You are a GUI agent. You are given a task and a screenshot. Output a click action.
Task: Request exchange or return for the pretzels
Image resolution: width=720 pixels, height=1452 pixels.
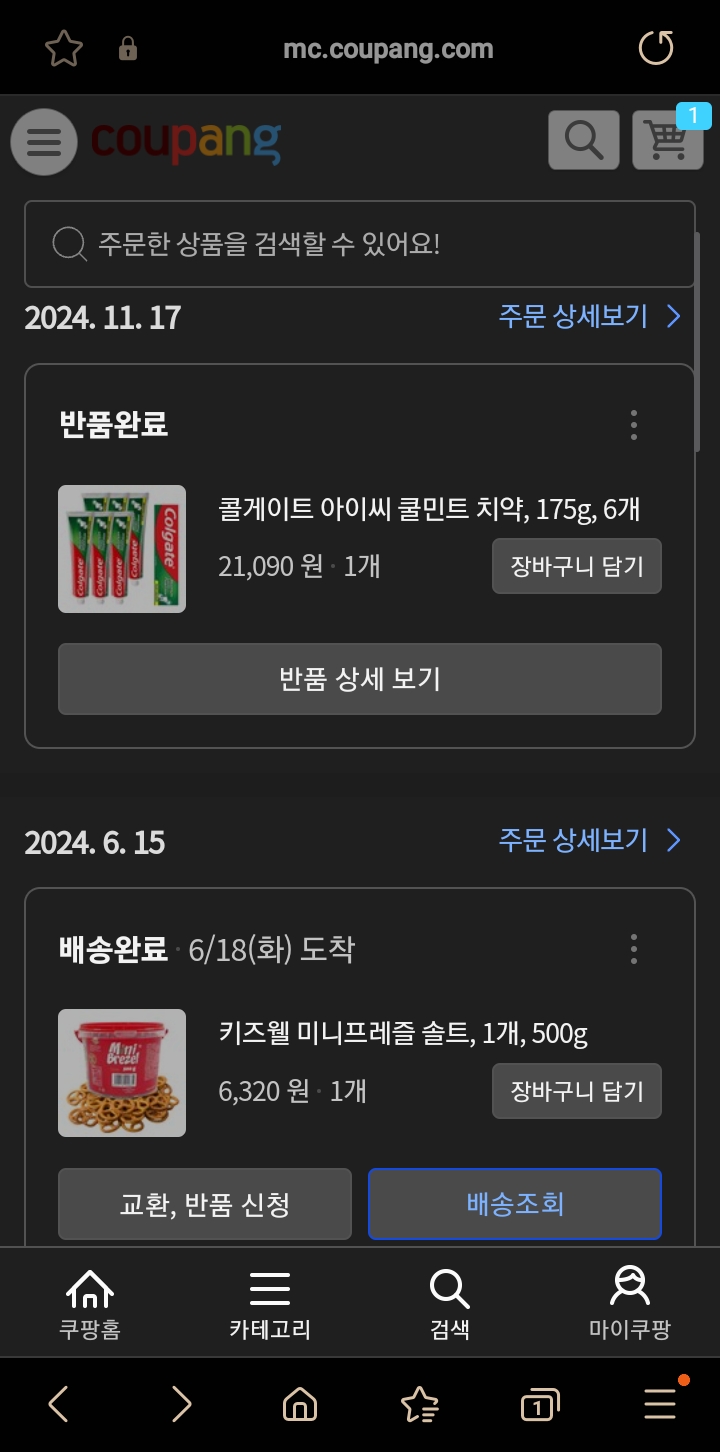pyautogui.click(x=205, y=1204)
